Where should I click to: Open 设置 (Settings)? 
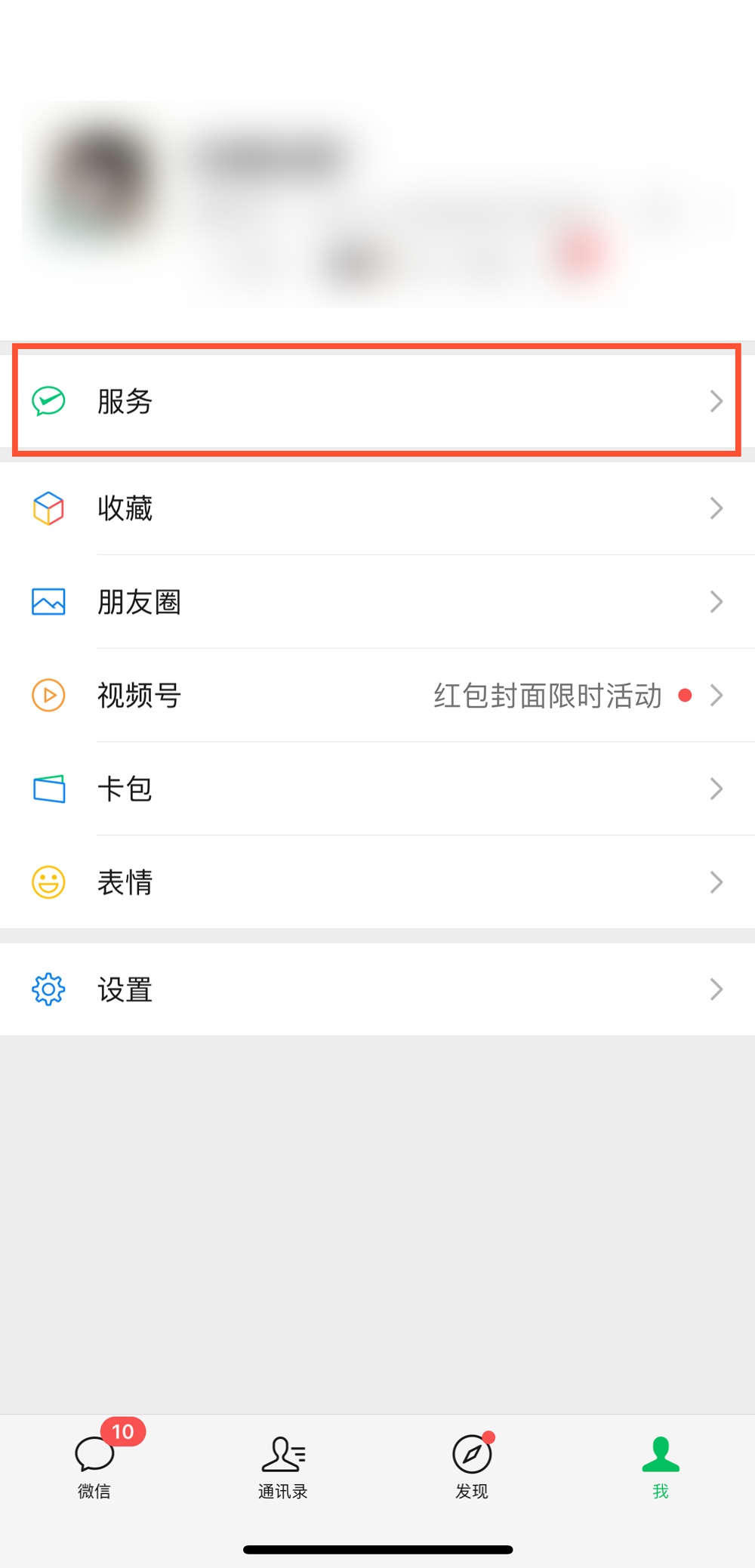[377, 989]
